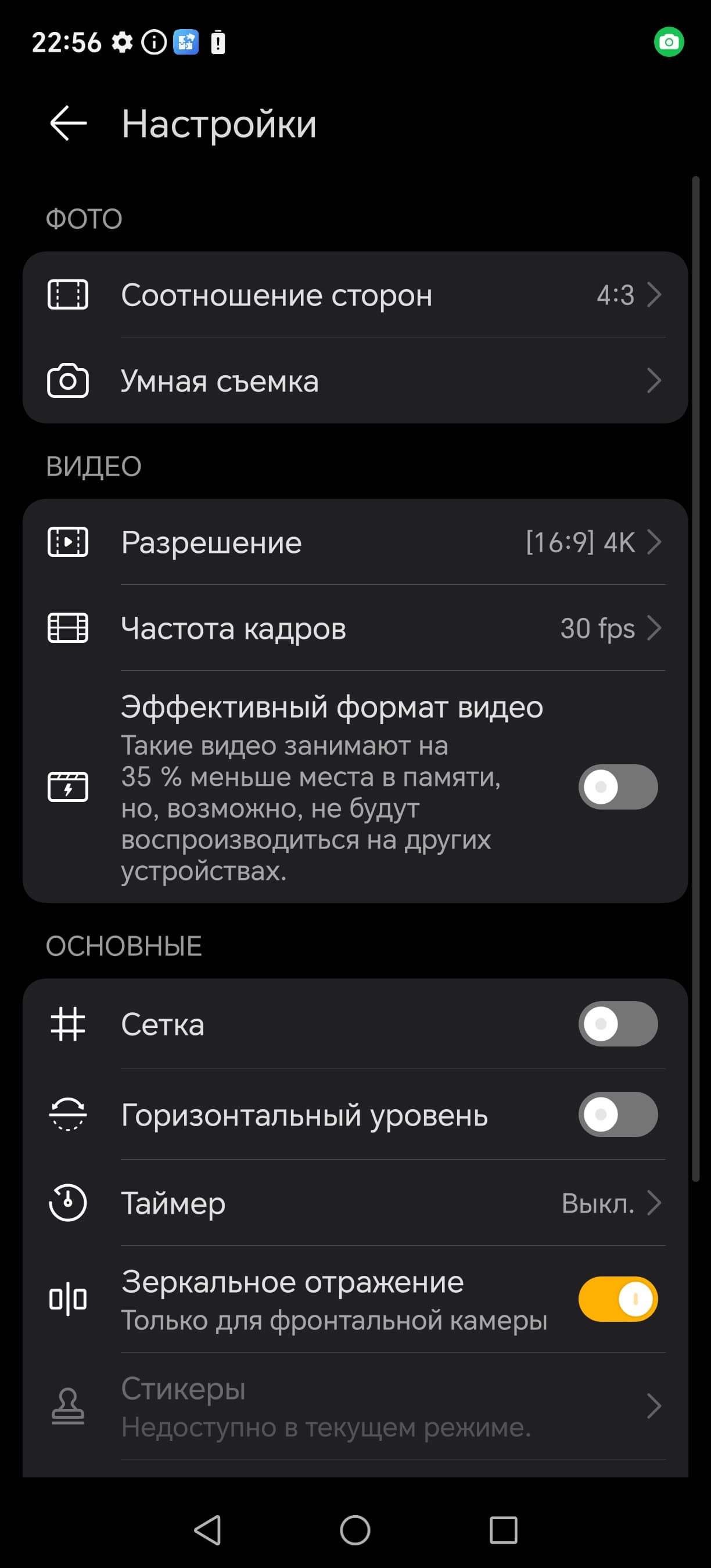Enable Эффективный формат видео switch
Screen dimensions: 711x1568
pyautogui.click(x=617, y=787)
